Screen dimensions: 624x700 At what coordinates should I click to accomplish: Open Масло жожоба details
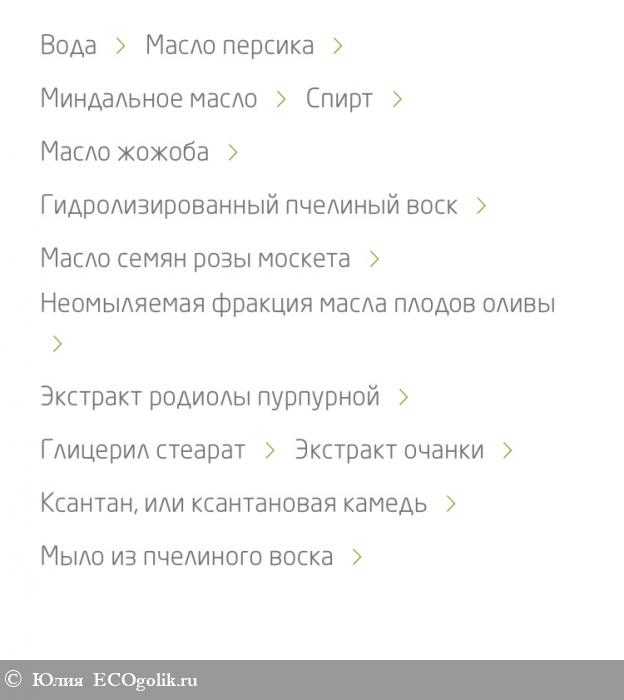pyautogui.click(x=125, y=152)
